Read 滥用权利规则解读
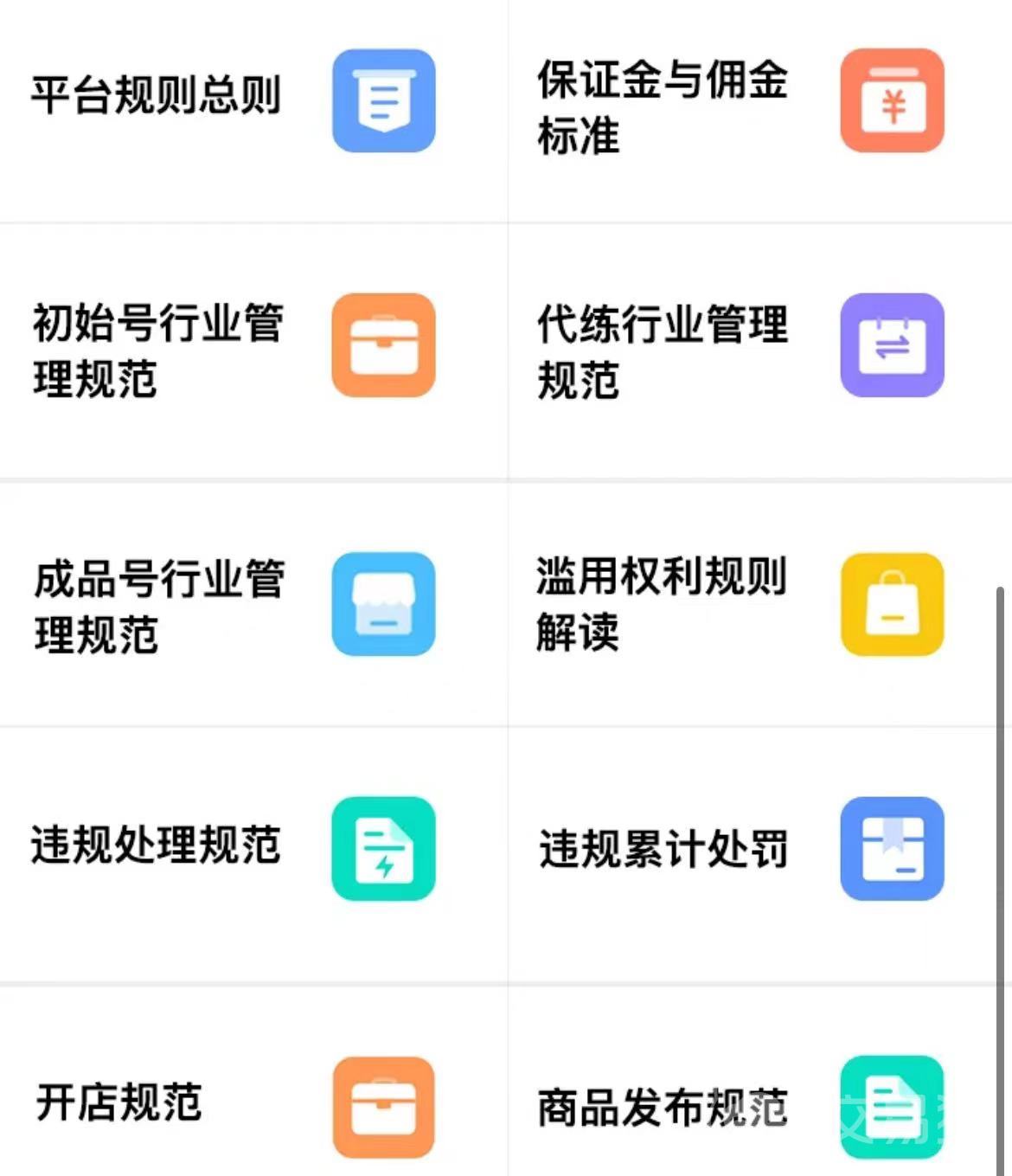 click(x=661, y=603)
